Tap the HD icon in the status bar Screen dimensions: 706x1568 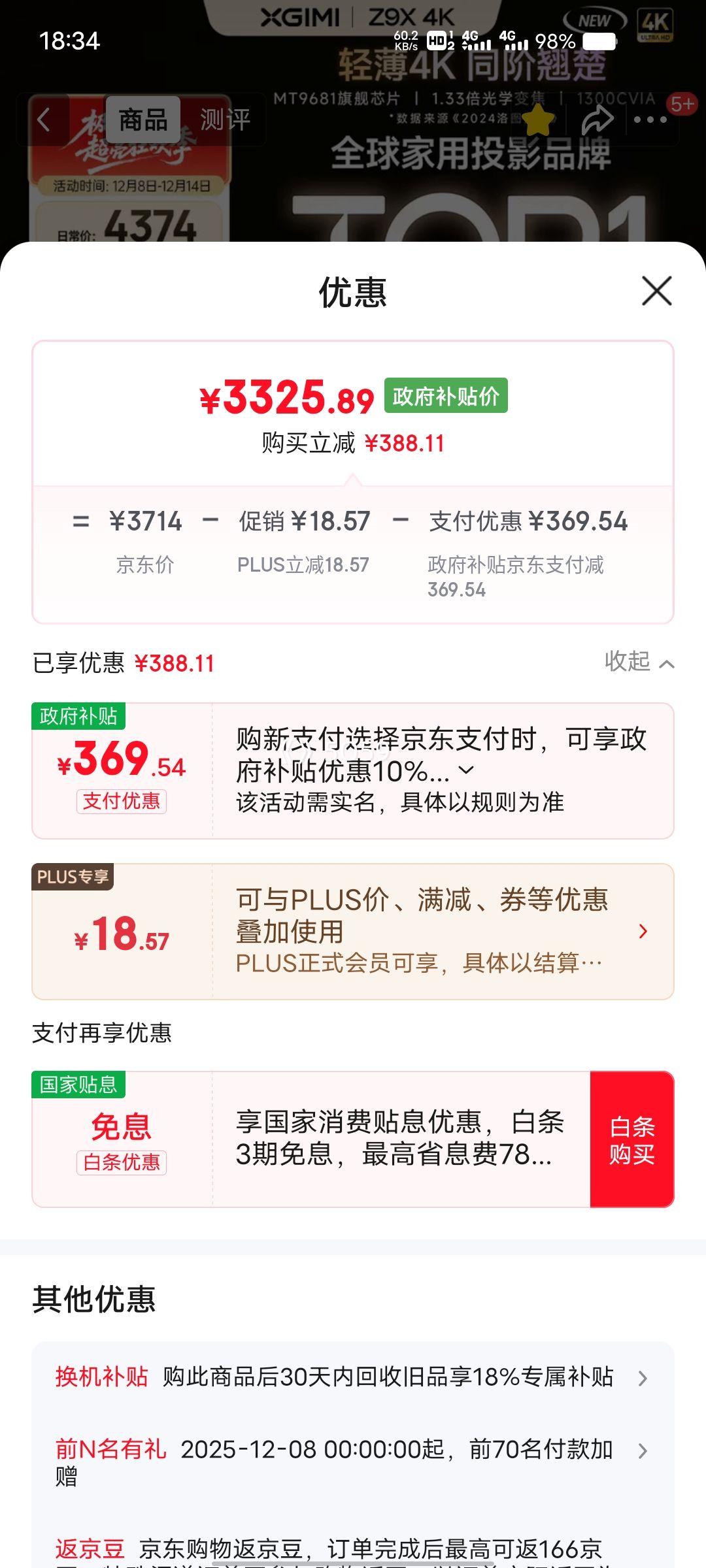click(437, 41)
